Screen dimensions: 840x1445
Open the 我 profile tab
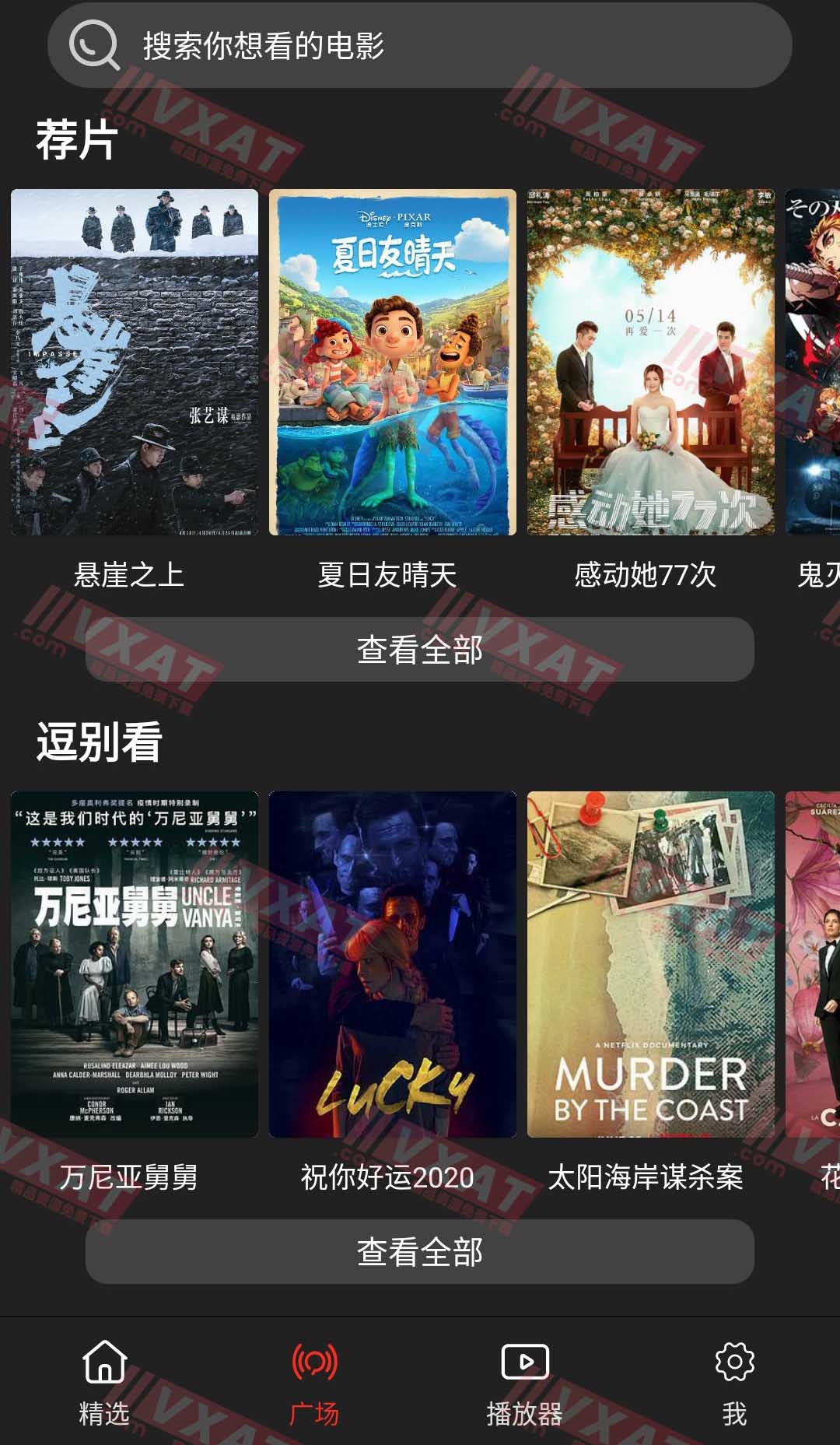(x=734, y=1383)
